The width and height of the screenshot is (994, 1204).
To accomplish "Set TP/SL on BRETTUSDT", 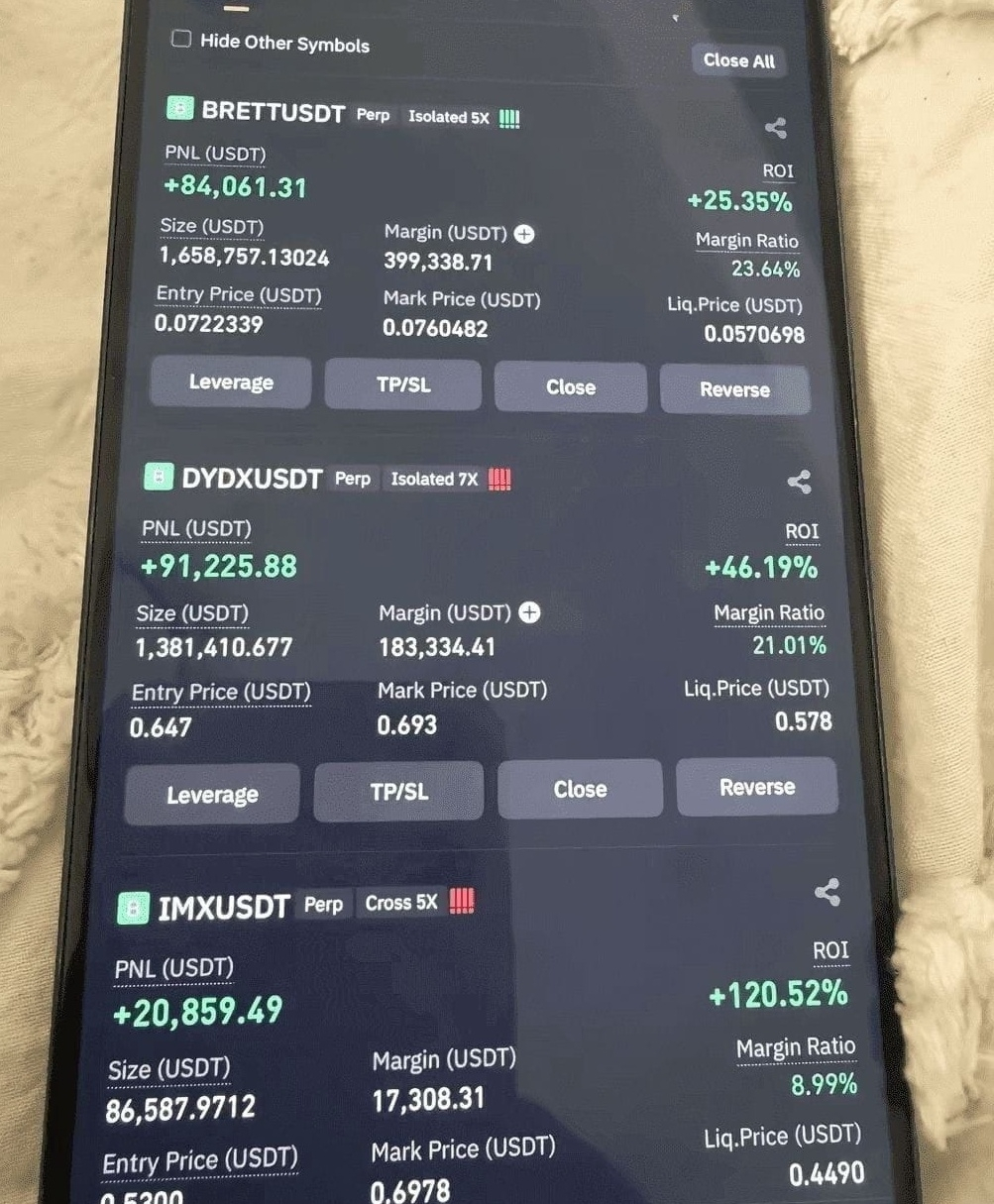I will (x=403, y=385).
